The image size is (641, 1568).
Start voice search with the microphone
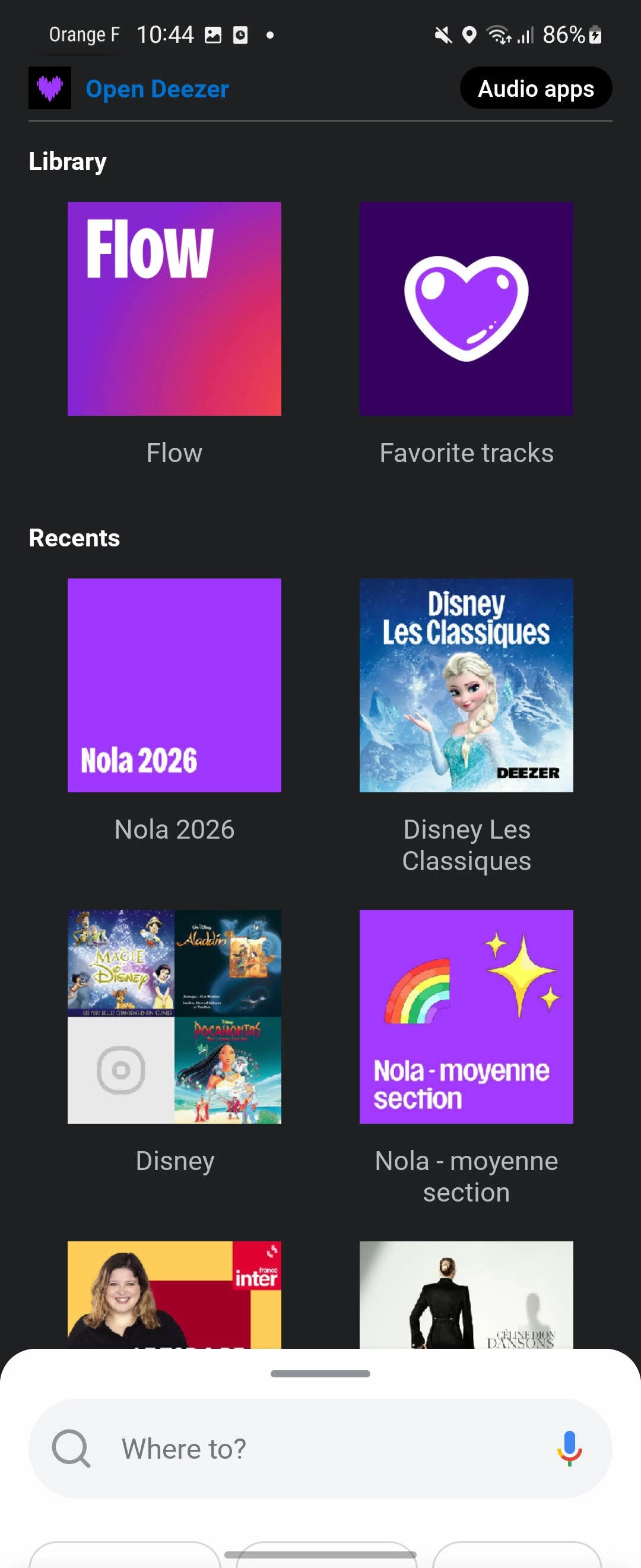pyautogui.click(x=569, y=1448)
